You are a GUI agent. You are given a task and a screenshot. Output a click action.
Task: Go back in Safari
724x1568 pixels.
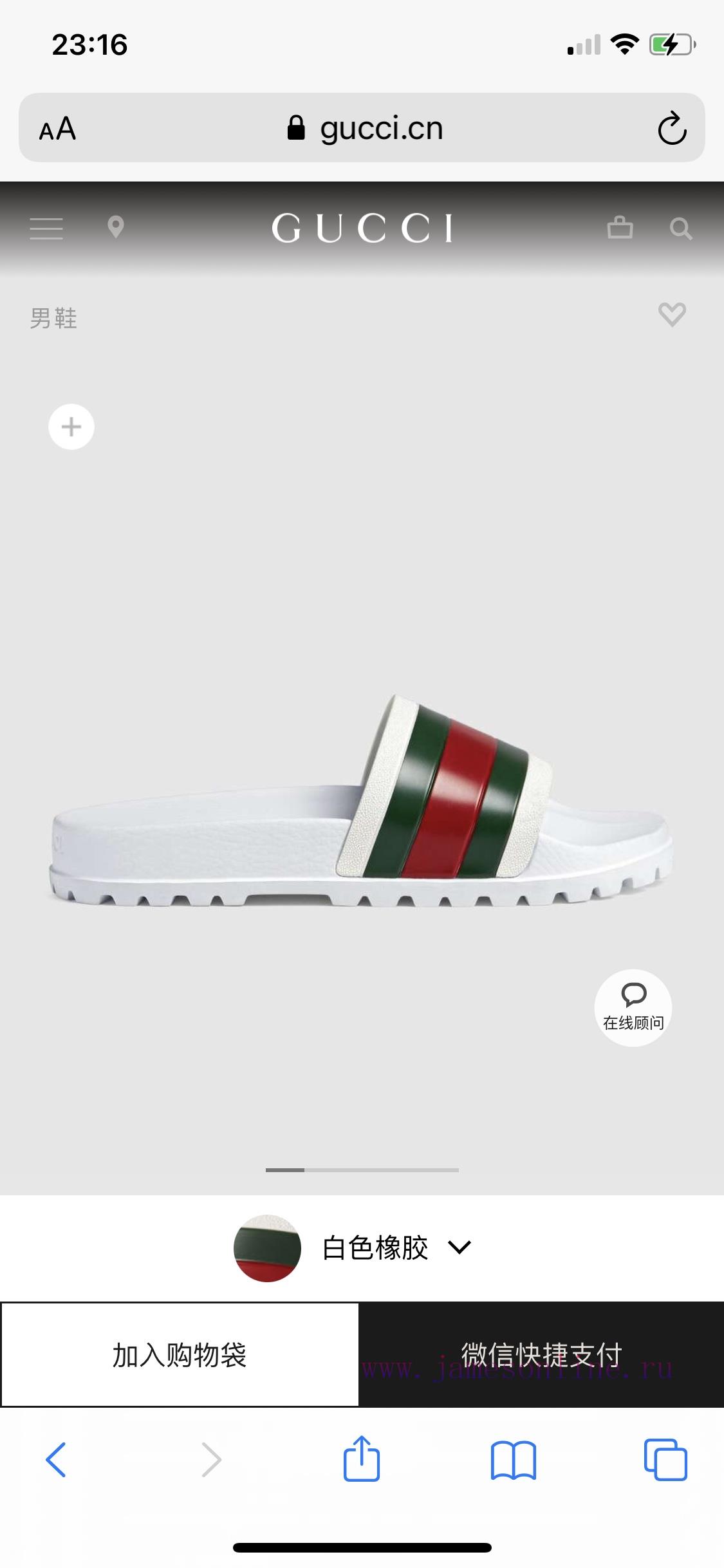click(56, 1460)
